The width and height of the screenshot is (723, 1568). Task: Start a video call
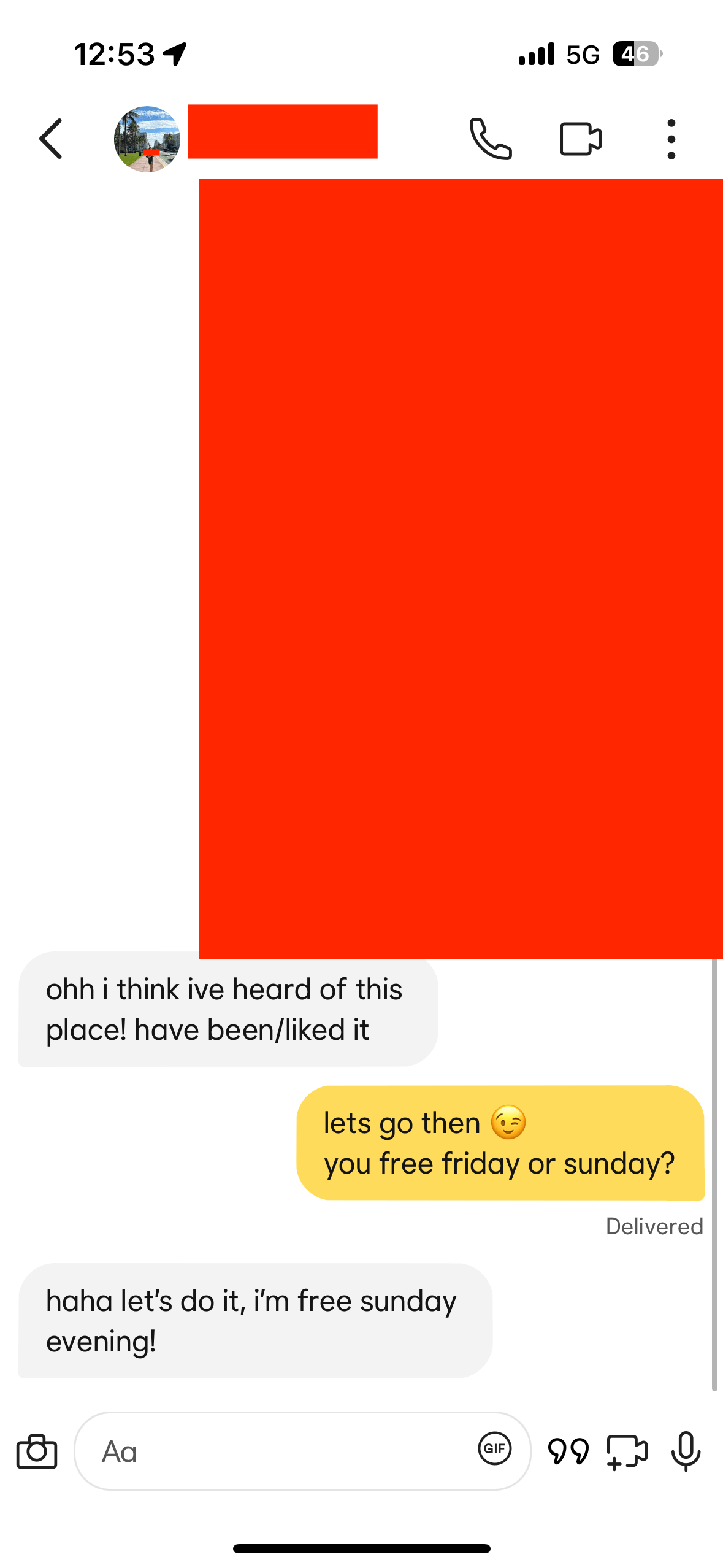tap(580, 139)
